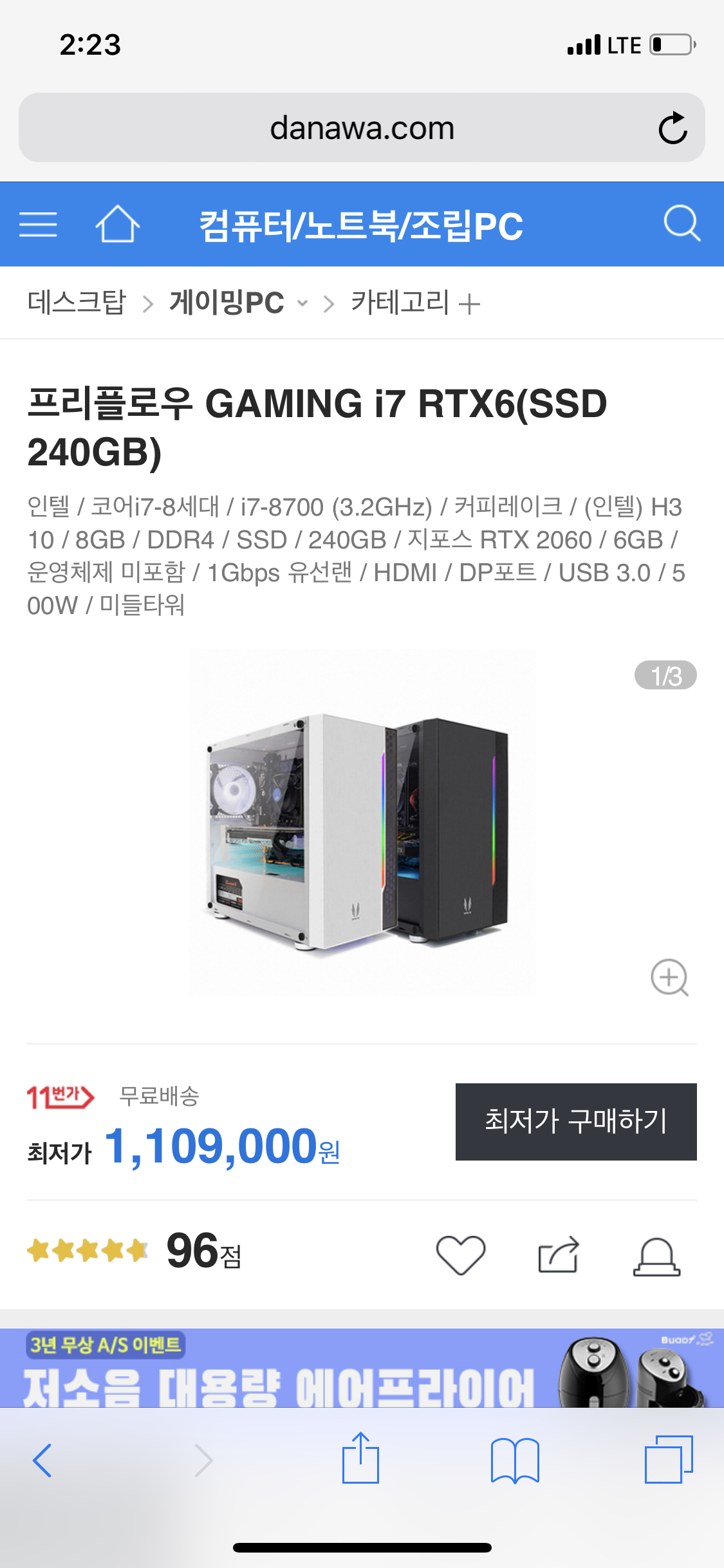Screen dimensions: 724x1568
Task: Share this product listing
Action: tap(559, 1255)
